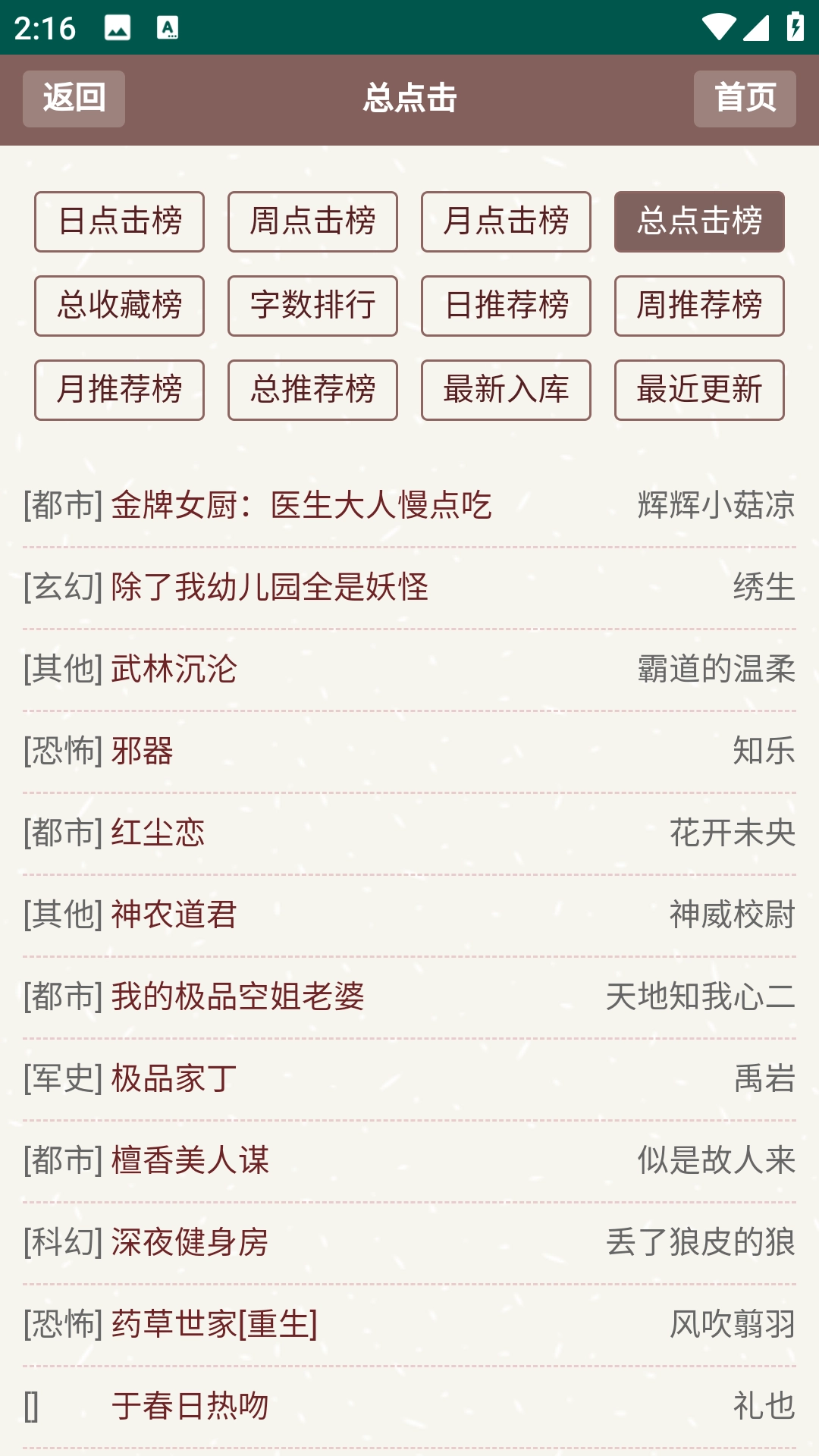View the 总收藏榜 favorites ranking
Image resolution: width=819 pixels, height=1456 pixels.
[x=119, y=306]
